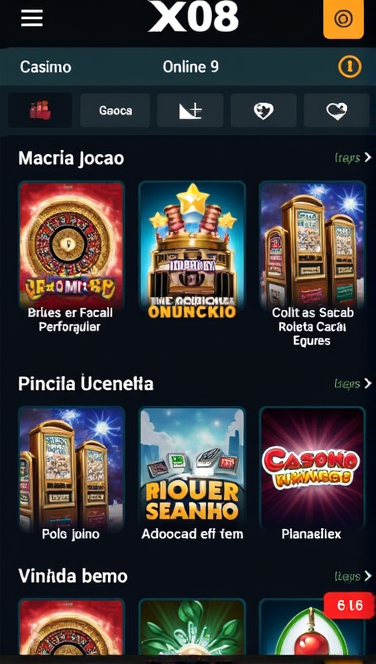Open the Pole joino game tile
This screenshot has height=664, width=376.
coord(71,474)
